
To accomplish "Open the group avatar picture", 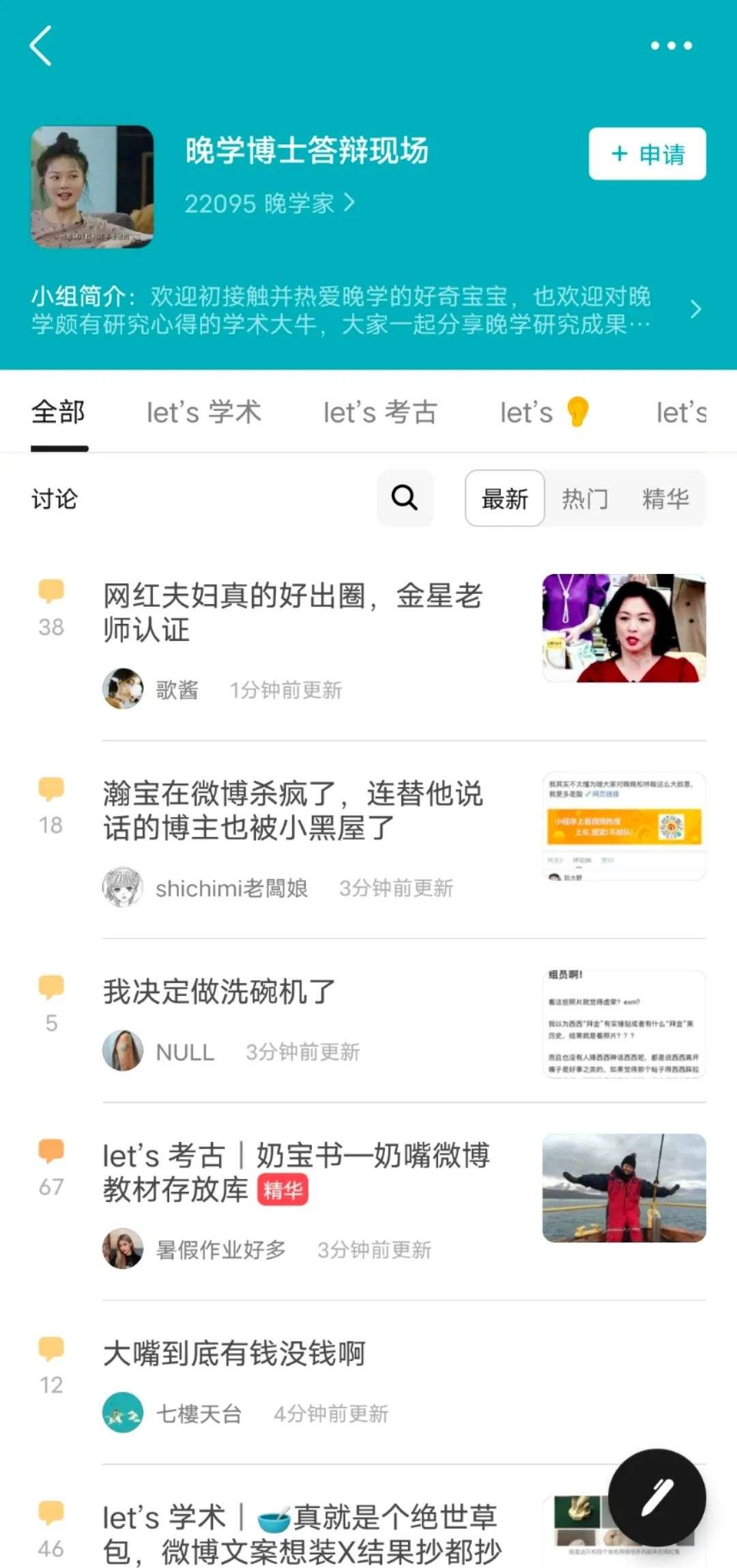I will click(x=92, y=186).
